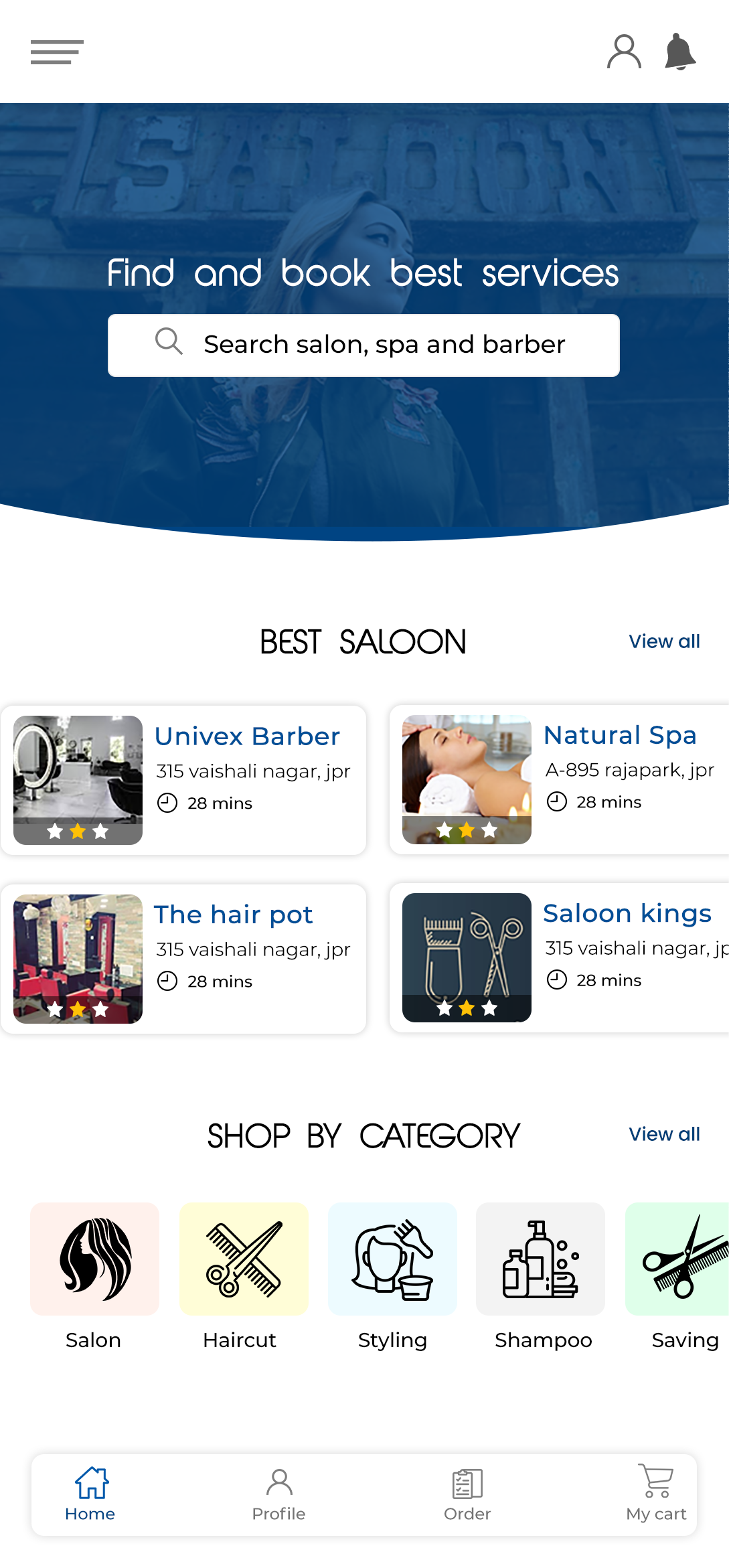
Task: Open the Saloon kings card
Action: point(560,958)
